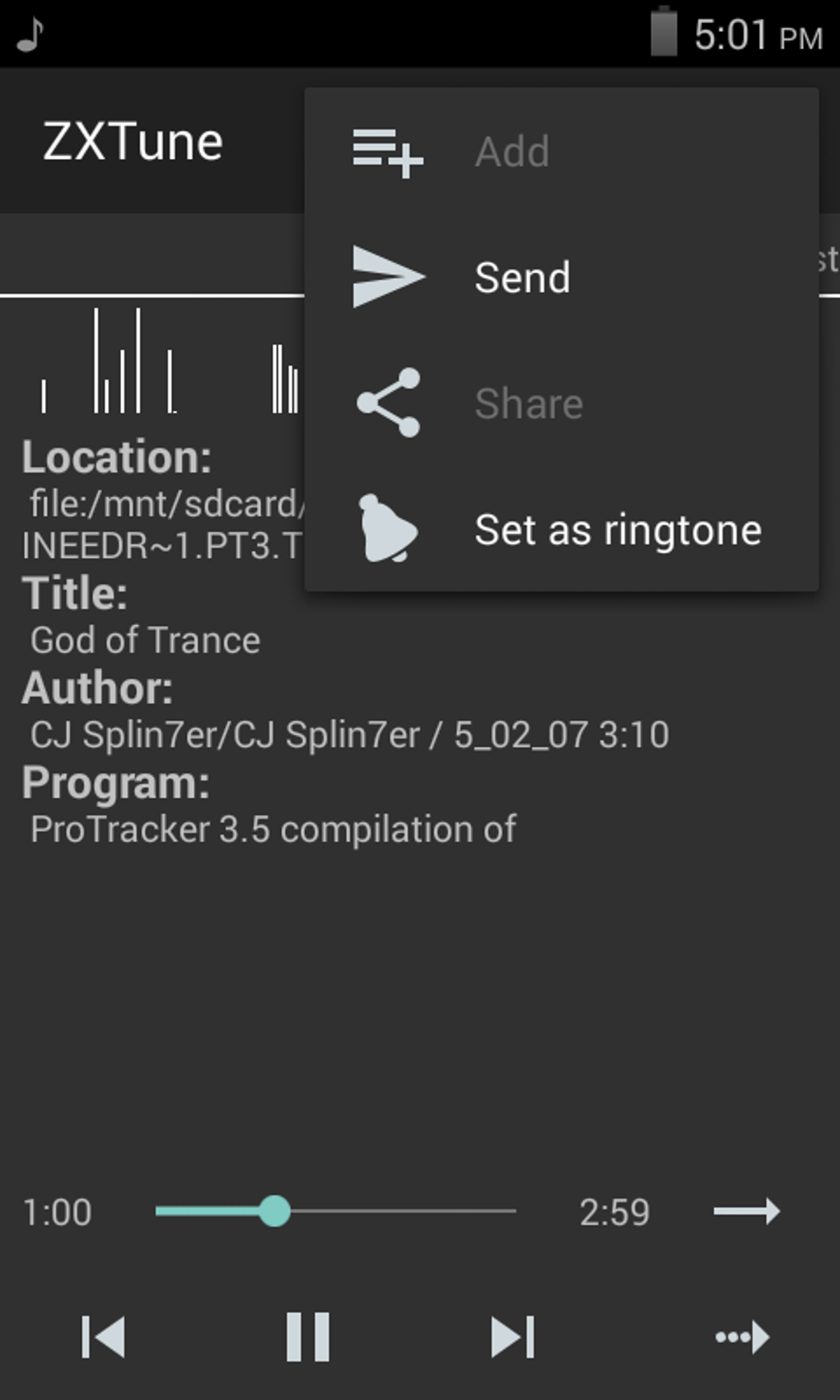Select Send from the popup menu

(x=521, y=278)
